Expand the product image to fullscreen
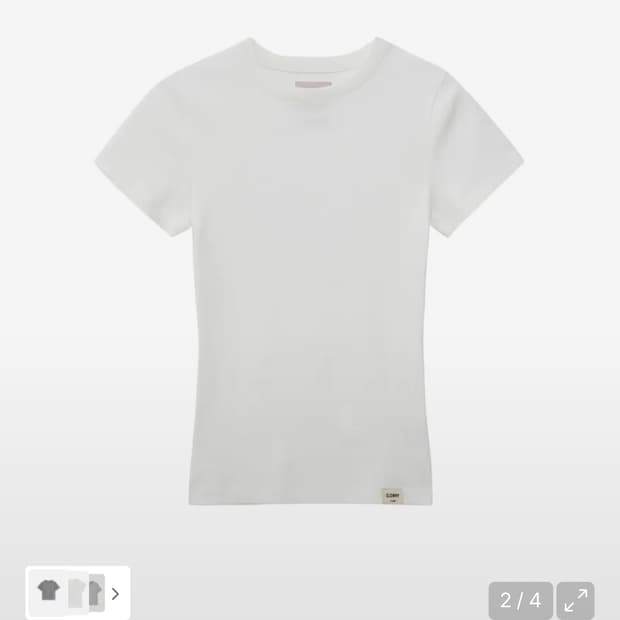Image resolution: width=620 pixels, height=620 pixels. pos(575,600)
